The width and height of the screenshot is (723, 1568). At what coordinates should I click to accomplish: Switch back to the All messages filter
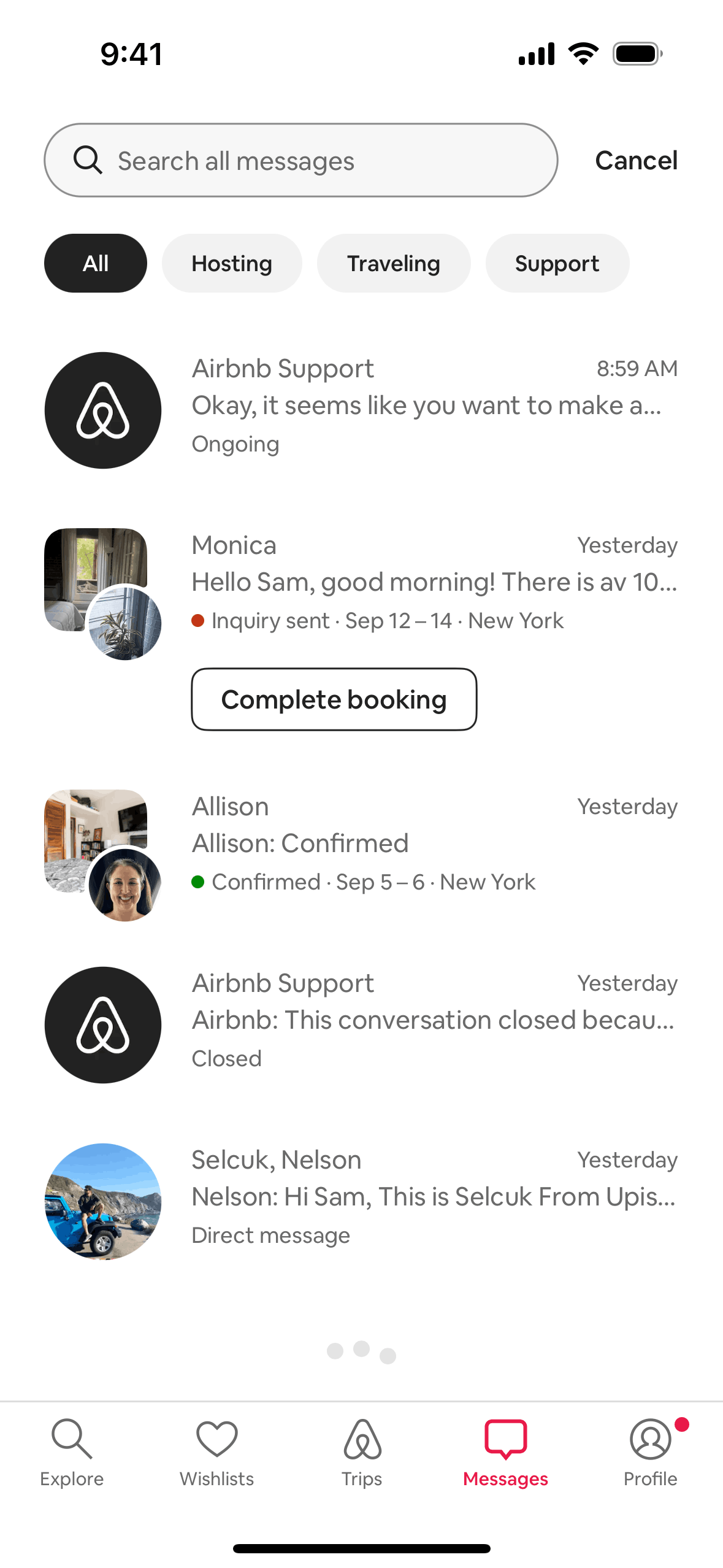[x=95, y=263]
